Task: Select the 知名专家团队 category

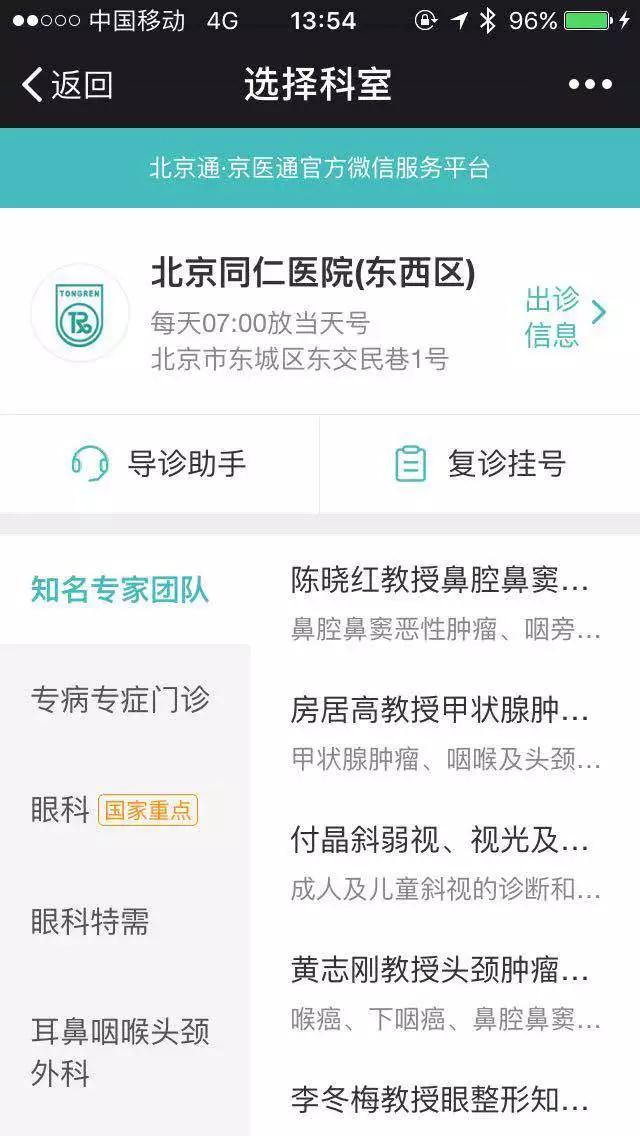Action: pyautogui.click(x=120, y=590)
